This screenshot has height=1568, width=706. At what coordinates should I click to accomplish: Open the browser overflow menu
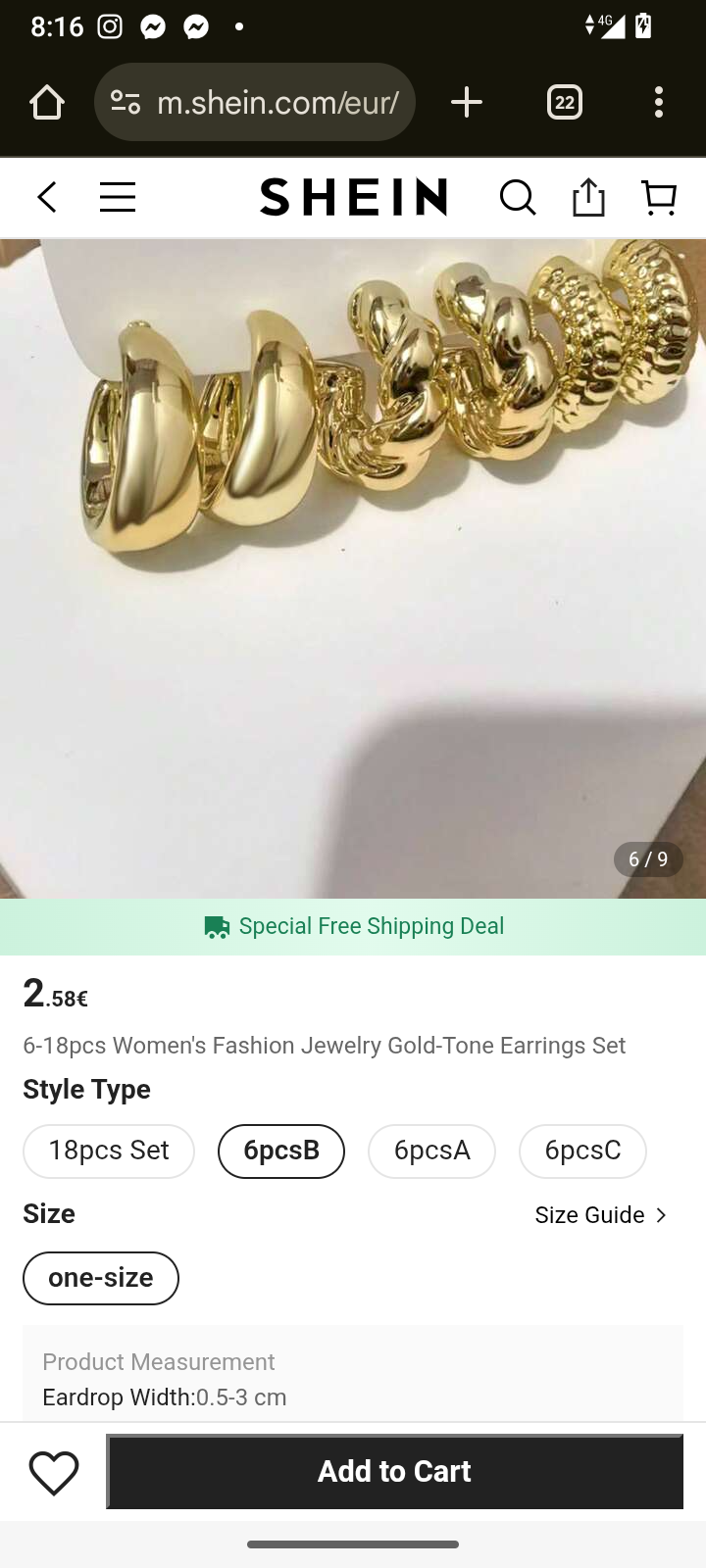tap(659, 102)
